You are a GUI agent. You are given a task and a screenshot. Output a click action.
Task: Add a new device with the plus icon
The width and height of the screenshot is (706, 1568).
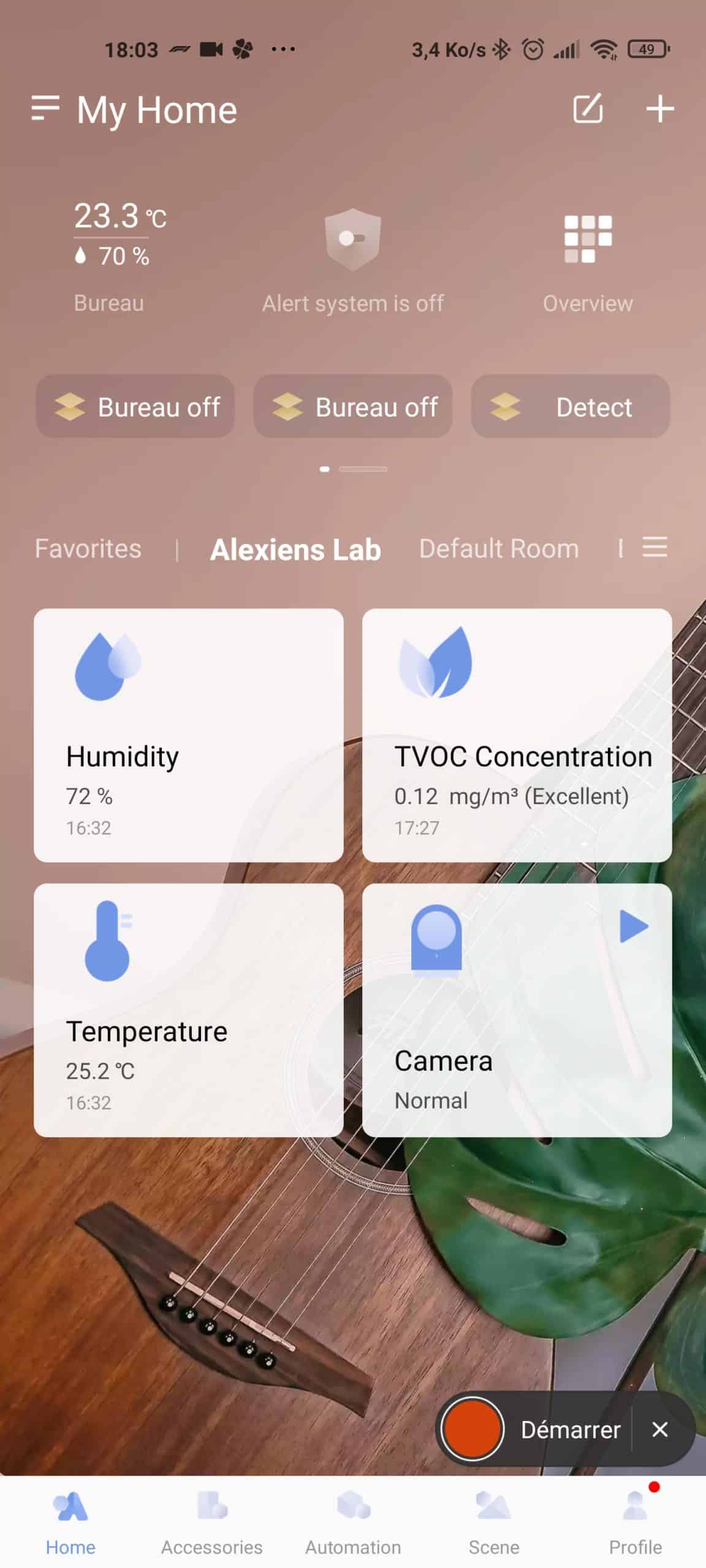pos(659,108)
